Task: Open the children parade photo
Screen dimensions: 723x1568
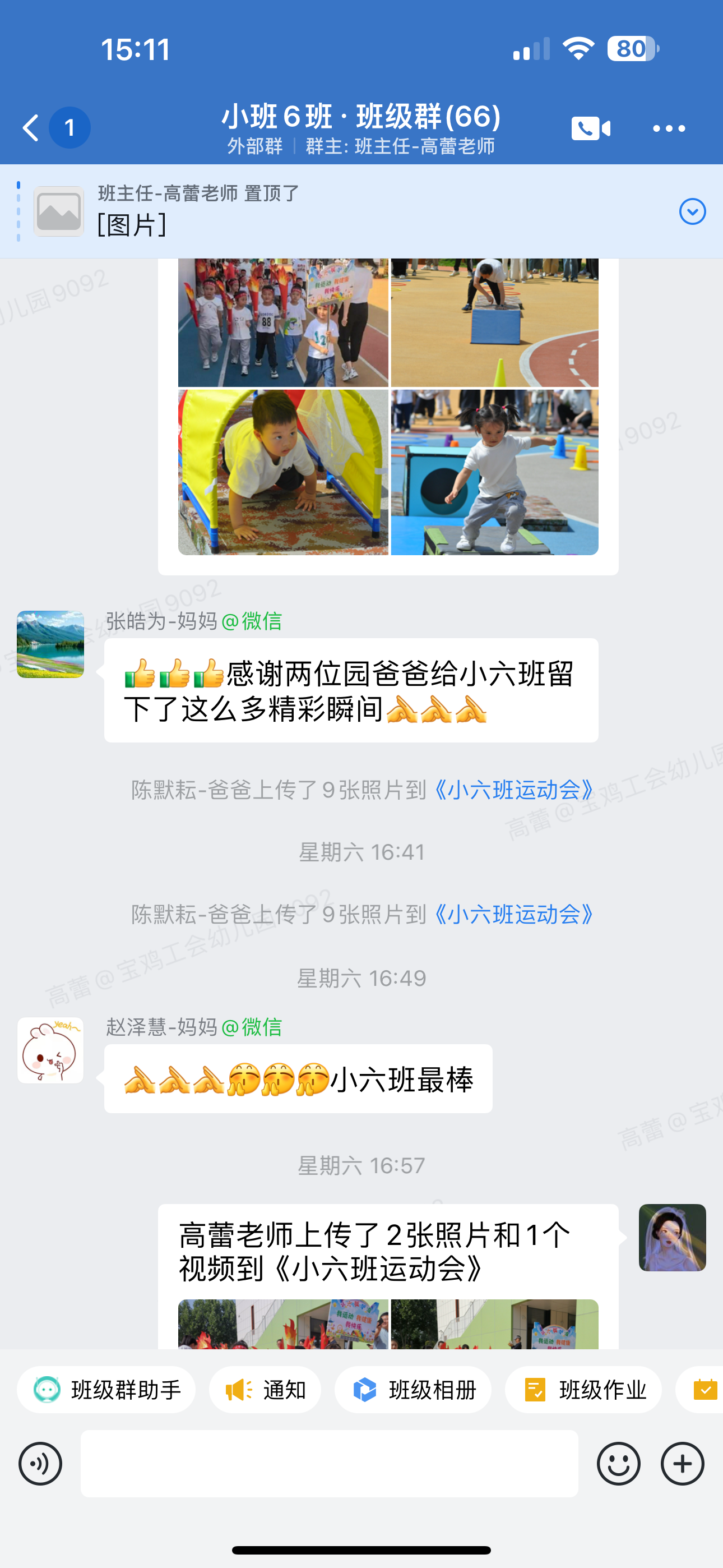Action: coord(283,322)
